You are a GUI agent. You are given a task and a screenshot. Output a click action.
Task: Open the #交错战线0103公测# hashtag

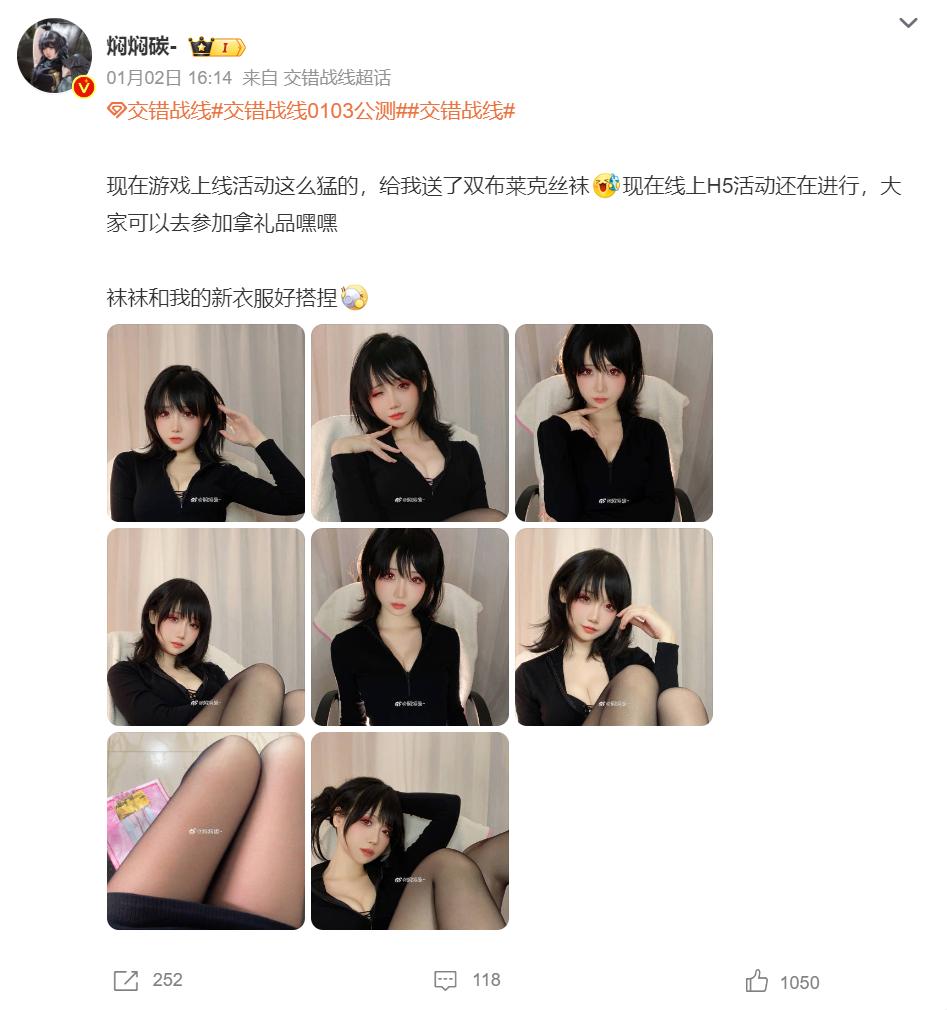pyautogui.click(x=316, y=111)
